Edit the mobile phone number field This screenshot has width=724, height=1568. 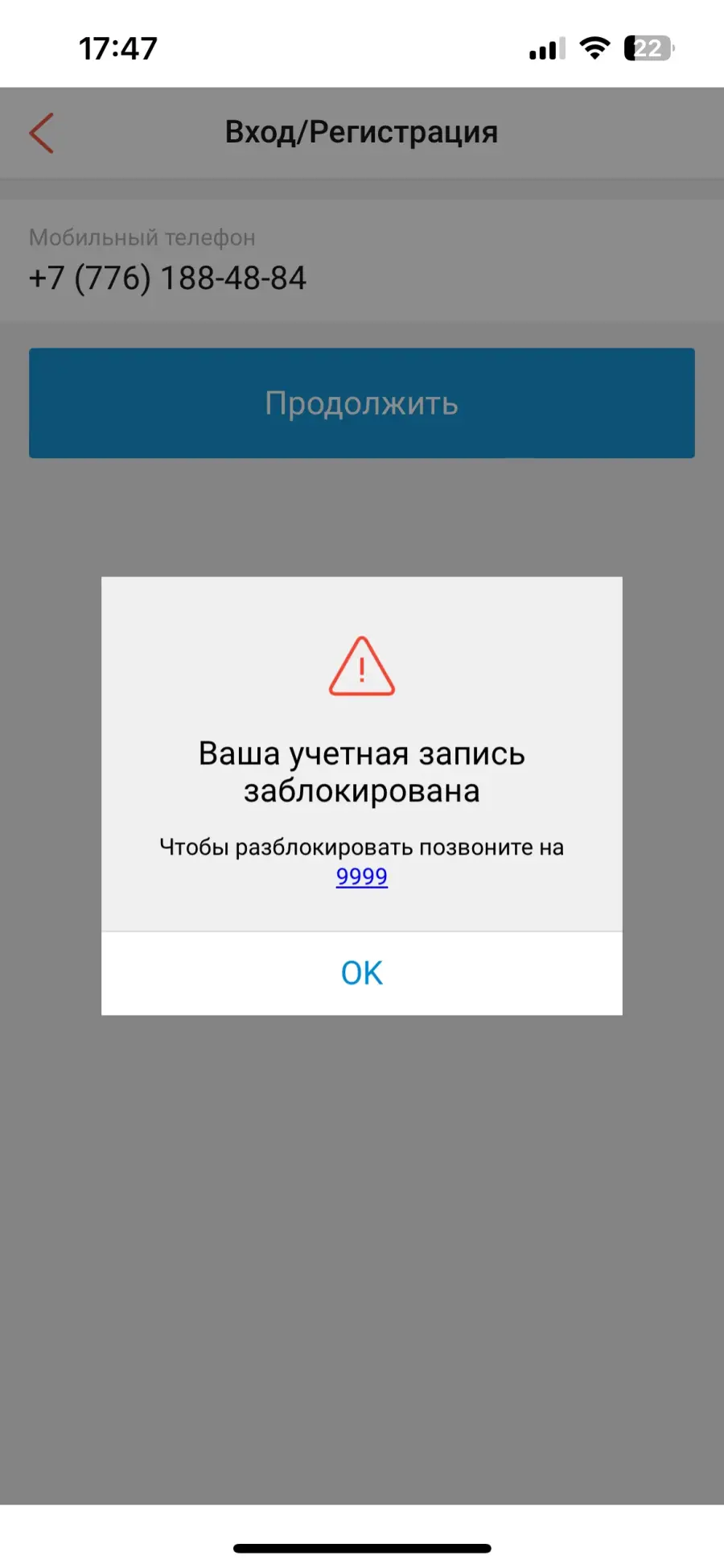(362, 261)
